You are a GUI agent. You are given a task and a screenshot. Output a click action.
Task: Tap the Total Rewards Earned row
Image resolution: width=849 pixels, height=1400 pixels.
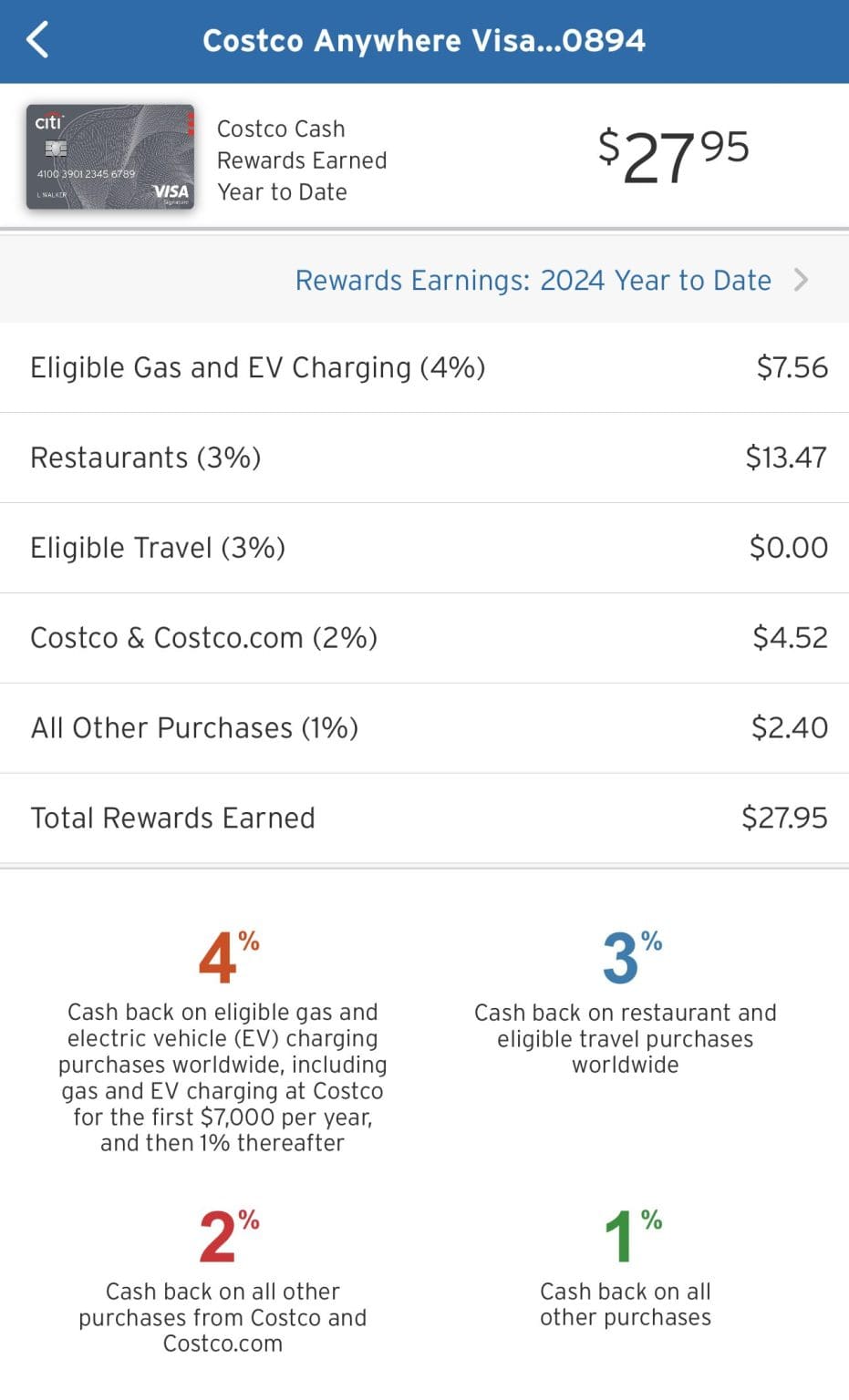point(424,818)
